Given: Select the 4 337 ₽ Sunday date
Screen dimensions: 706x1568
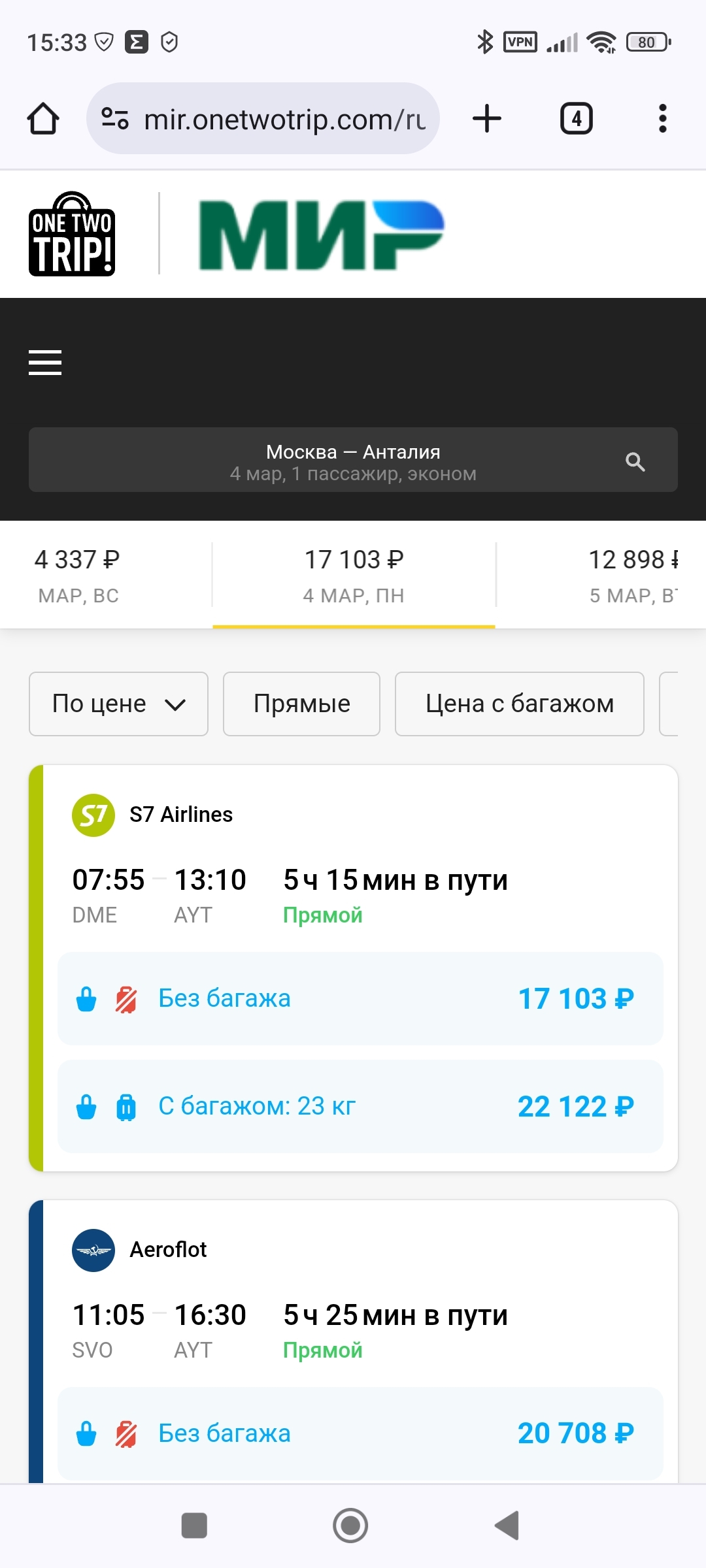Looking at the screenshot, I should pyautogui.click(x=78, y=575).
